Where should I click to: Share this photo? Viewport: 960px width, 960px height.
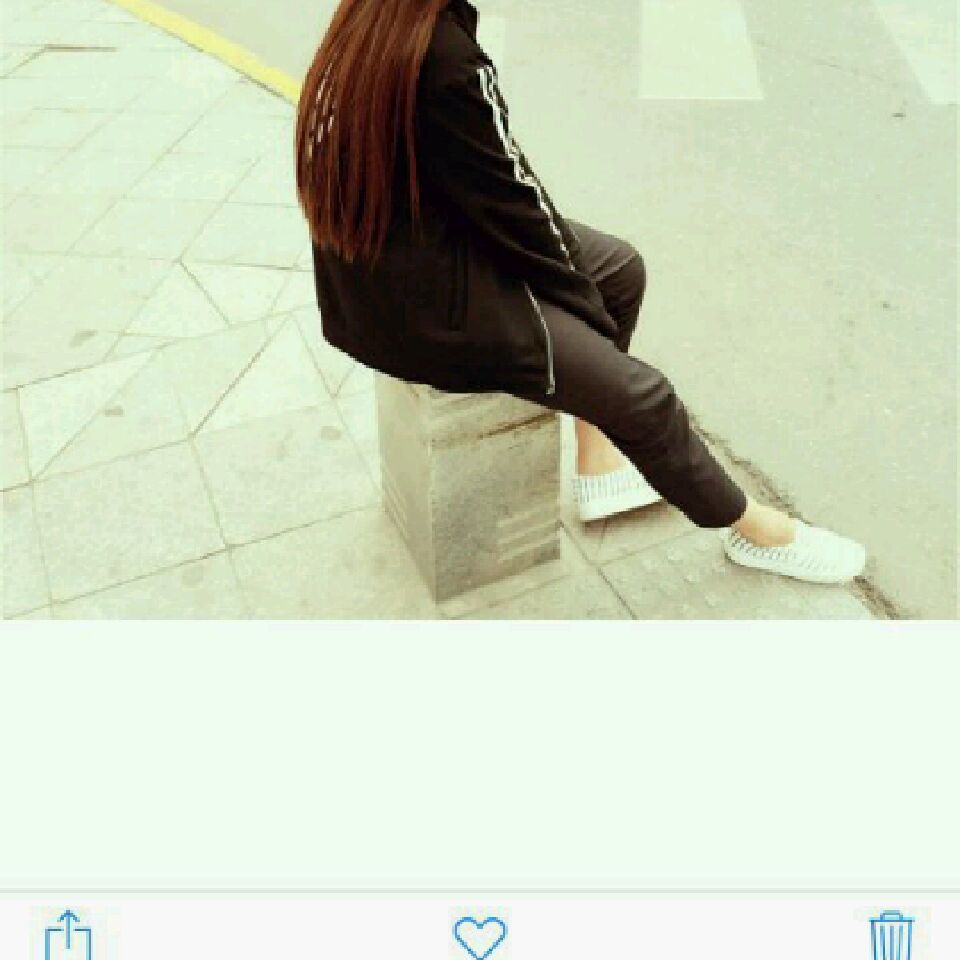(x=68, y=935)
